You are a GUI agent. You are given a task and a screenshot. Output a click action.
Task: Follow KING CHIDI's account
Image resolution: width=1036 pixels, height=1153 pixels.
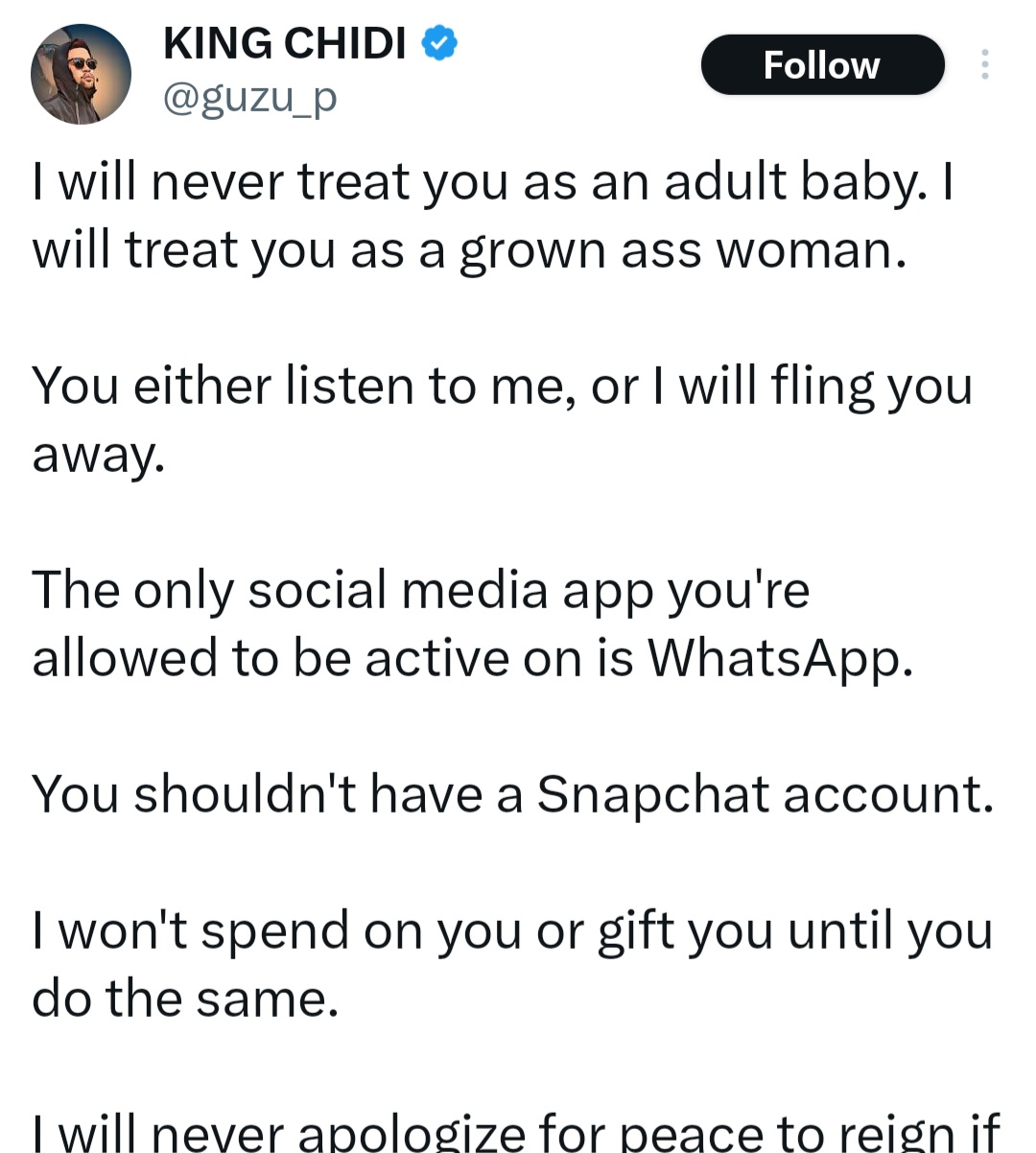822,65
